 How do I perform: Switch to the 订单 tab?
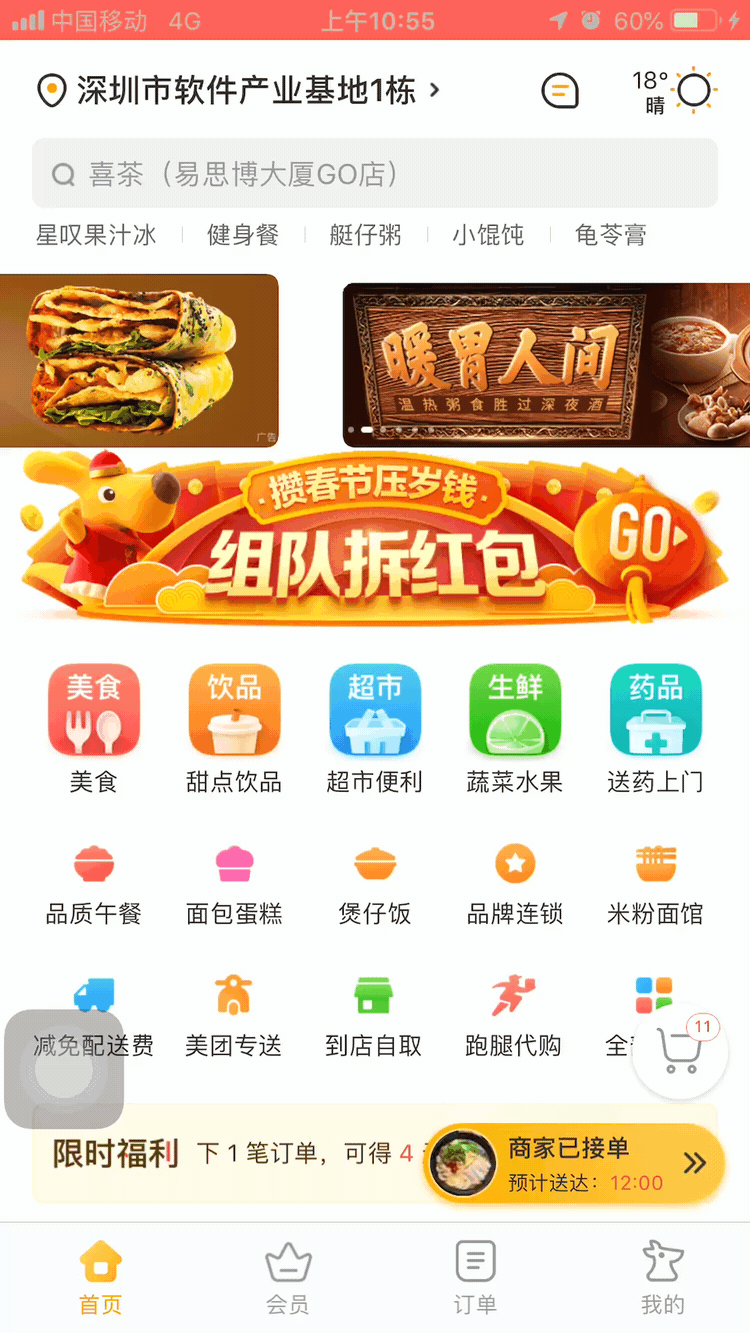(x=475, y=1277)
